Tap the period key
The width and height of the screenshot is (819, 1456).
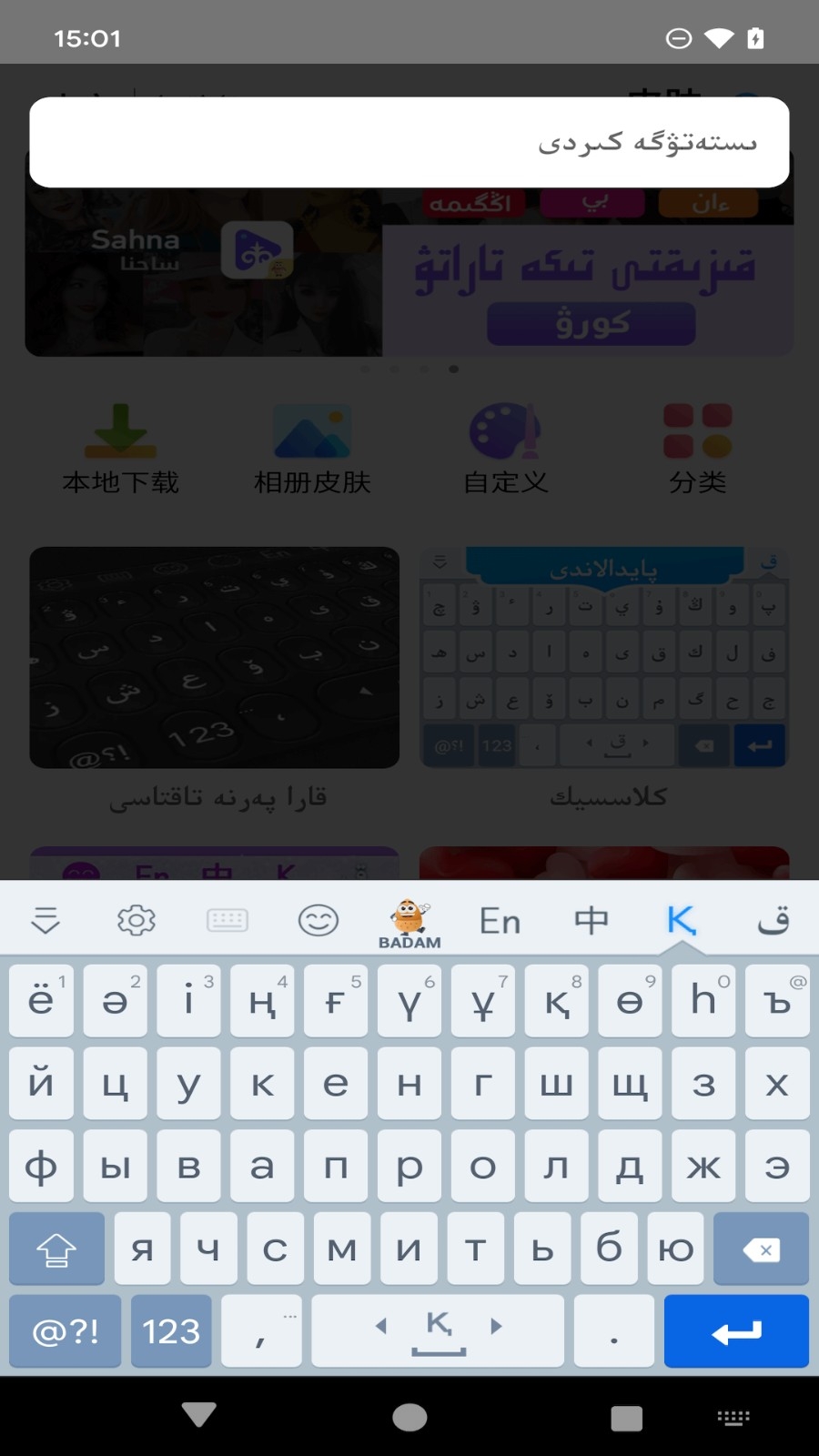[614, 1331]
